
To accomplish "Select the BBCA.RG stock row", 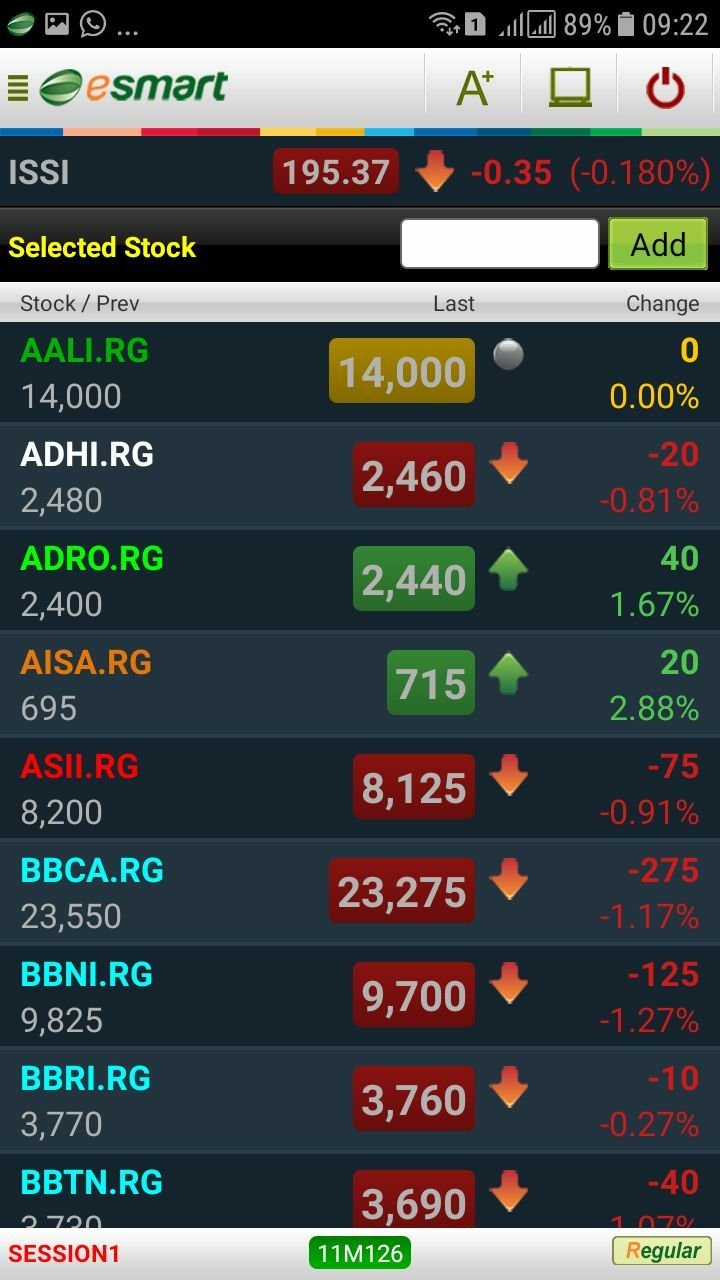I will pos(360,893).
